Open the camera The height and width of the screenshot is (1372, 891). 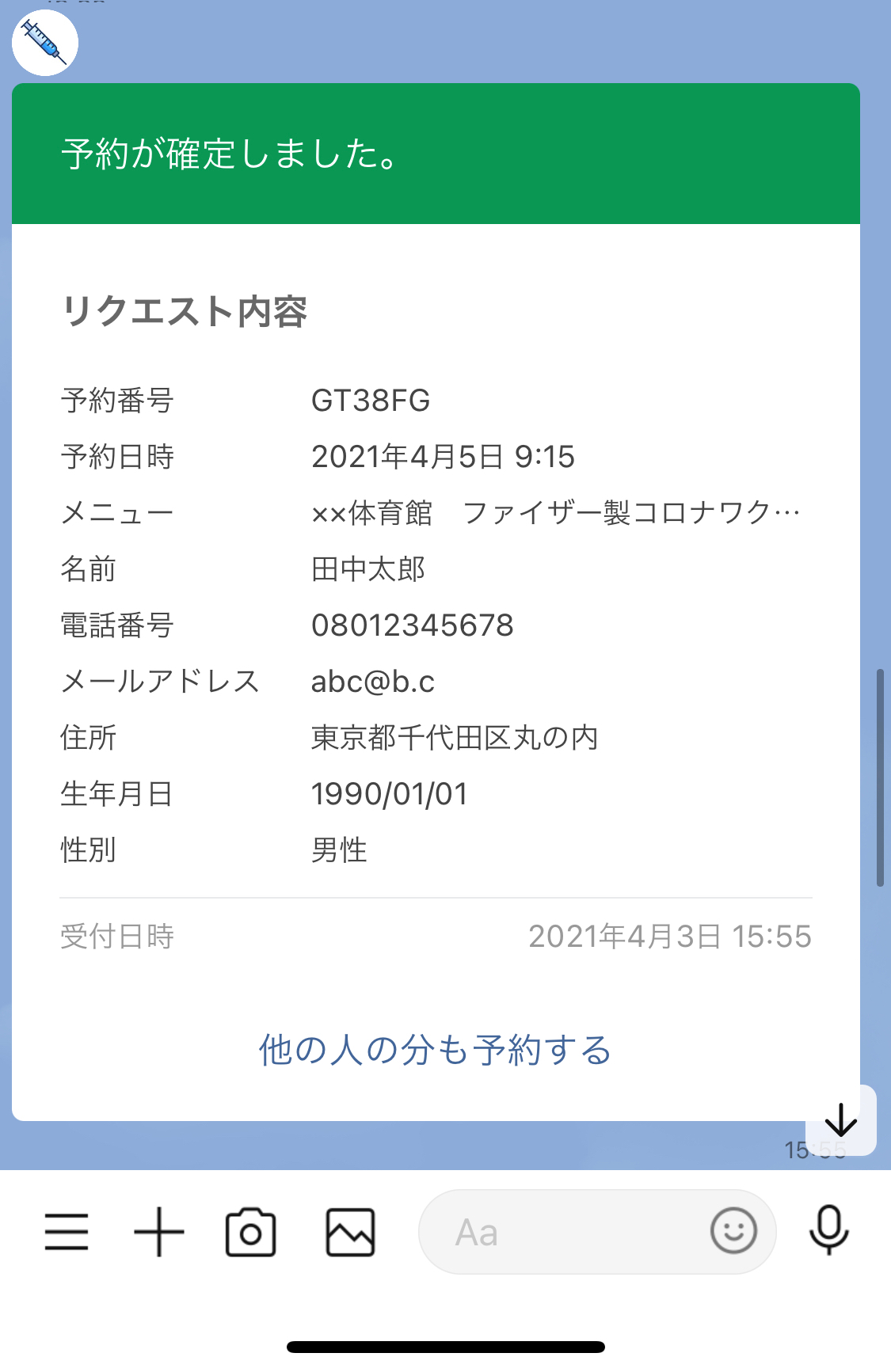coord(250,1232)
